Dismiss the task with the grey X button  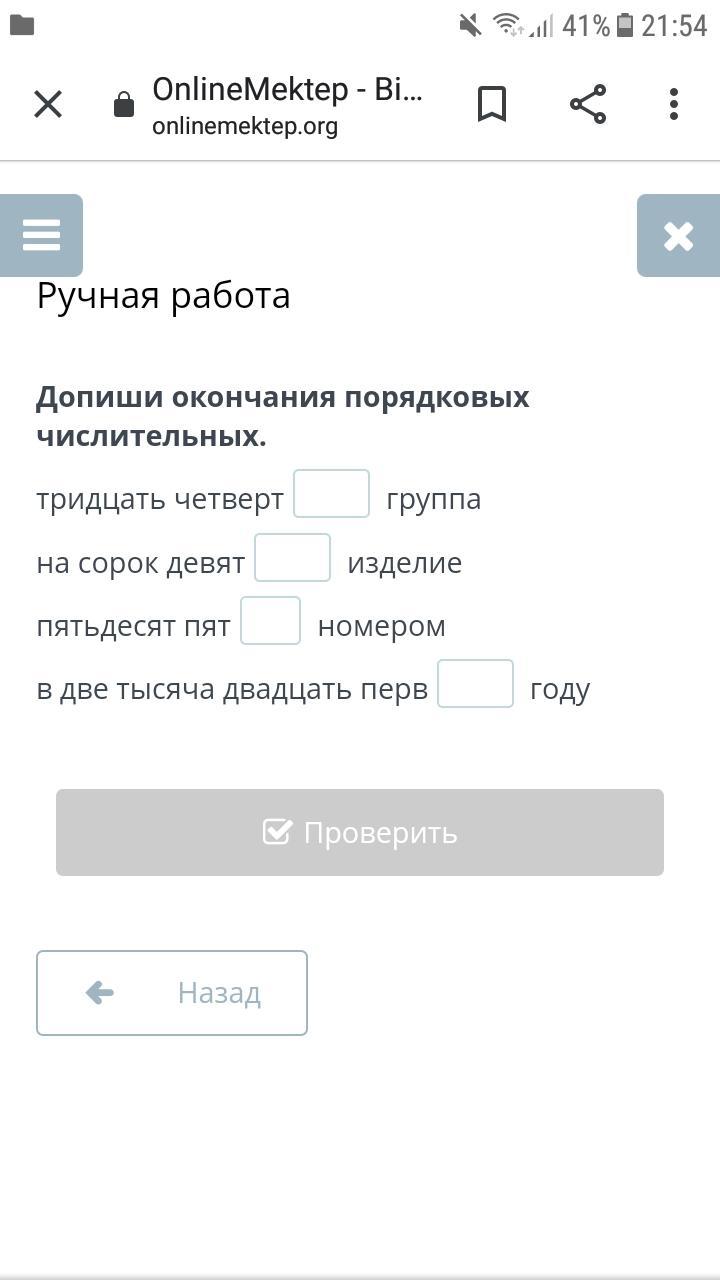678,235
